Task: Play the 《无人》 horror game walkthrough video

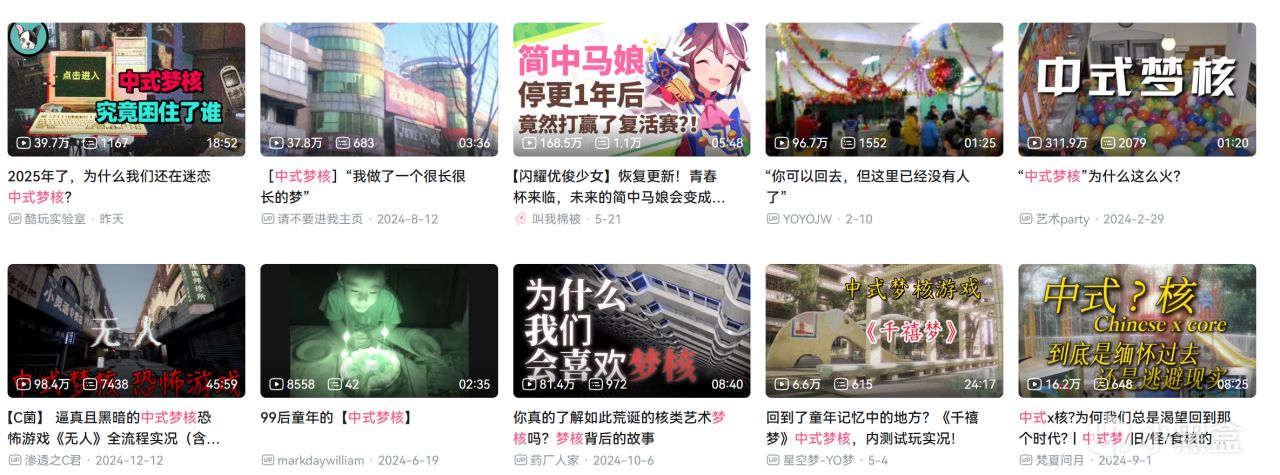Action: pyautogui.click(x=126, y=330)
